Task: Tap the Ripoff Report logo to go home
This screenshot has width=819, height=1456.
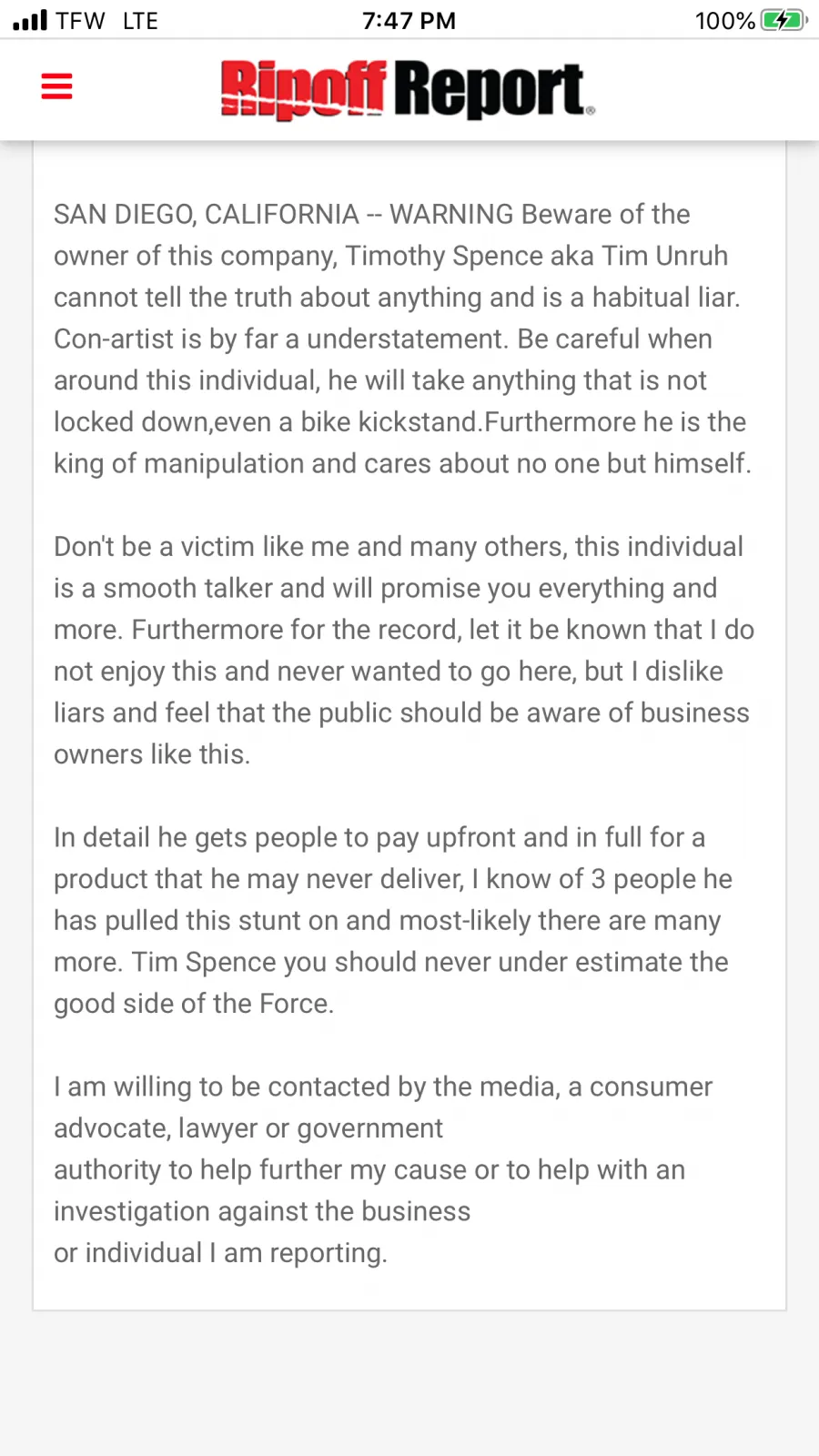Action: pyautogui.click(x=408, y=89)
